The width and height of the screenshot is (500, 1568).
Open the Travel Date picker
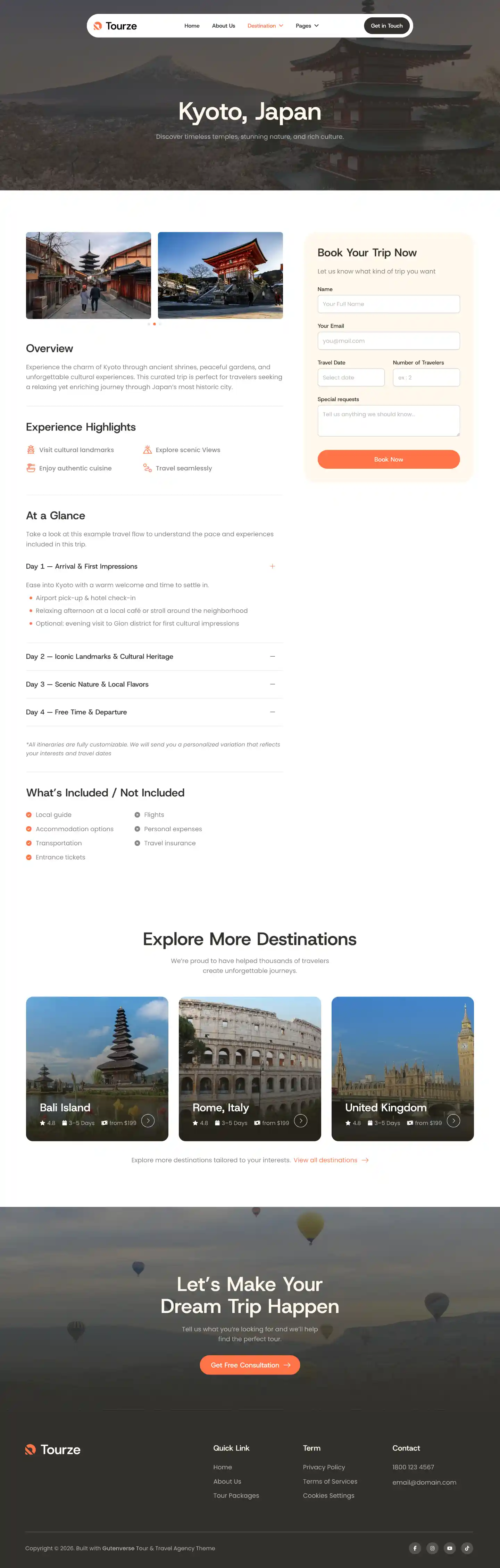[351, 377]
